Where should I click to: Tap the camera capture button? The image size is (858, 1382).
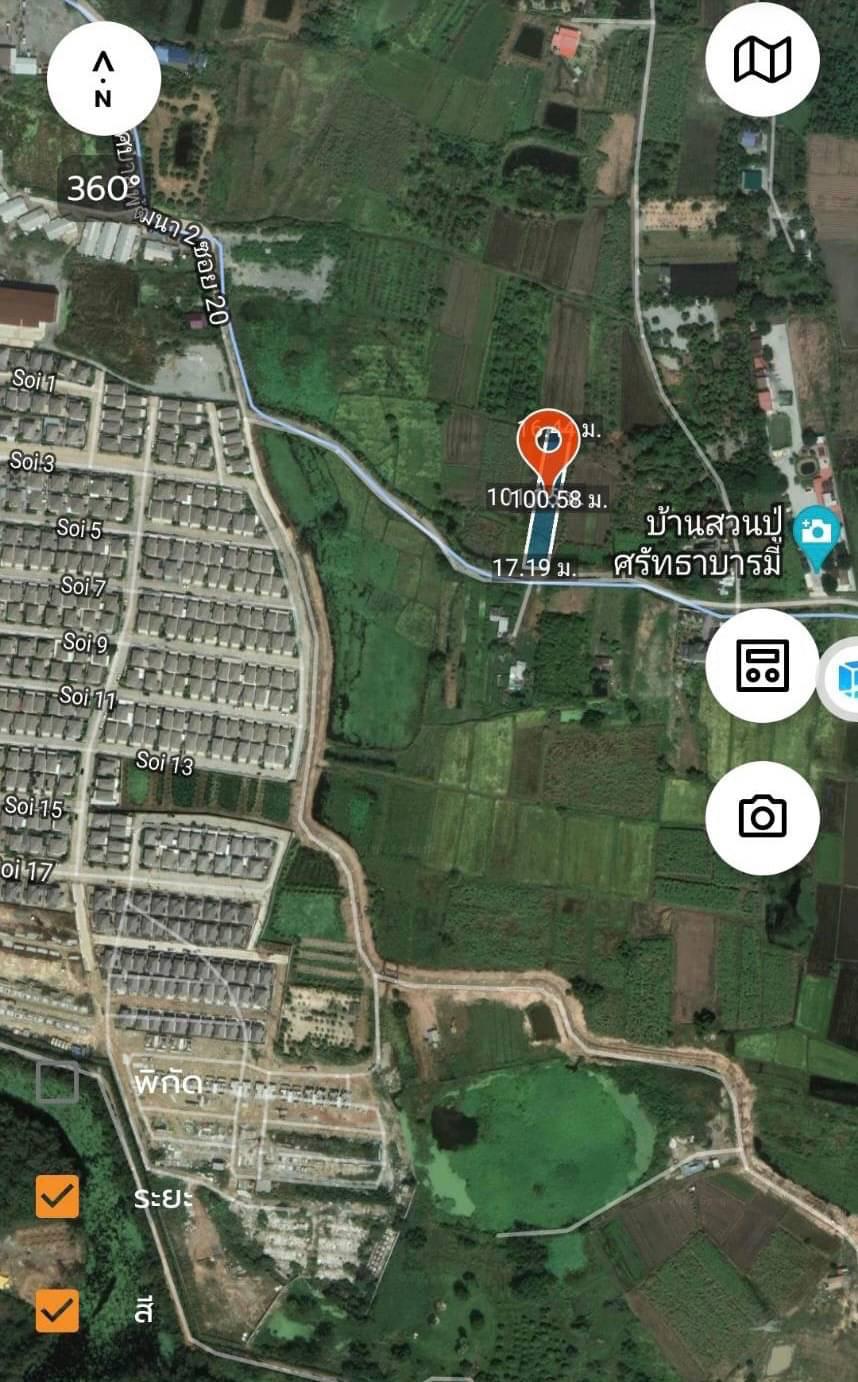(762, 817)
